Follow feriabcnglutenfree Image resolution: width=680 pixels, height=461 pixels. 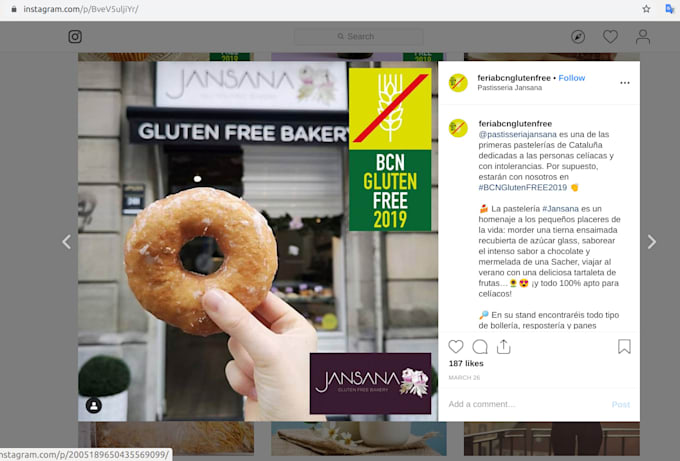point(572,78)
